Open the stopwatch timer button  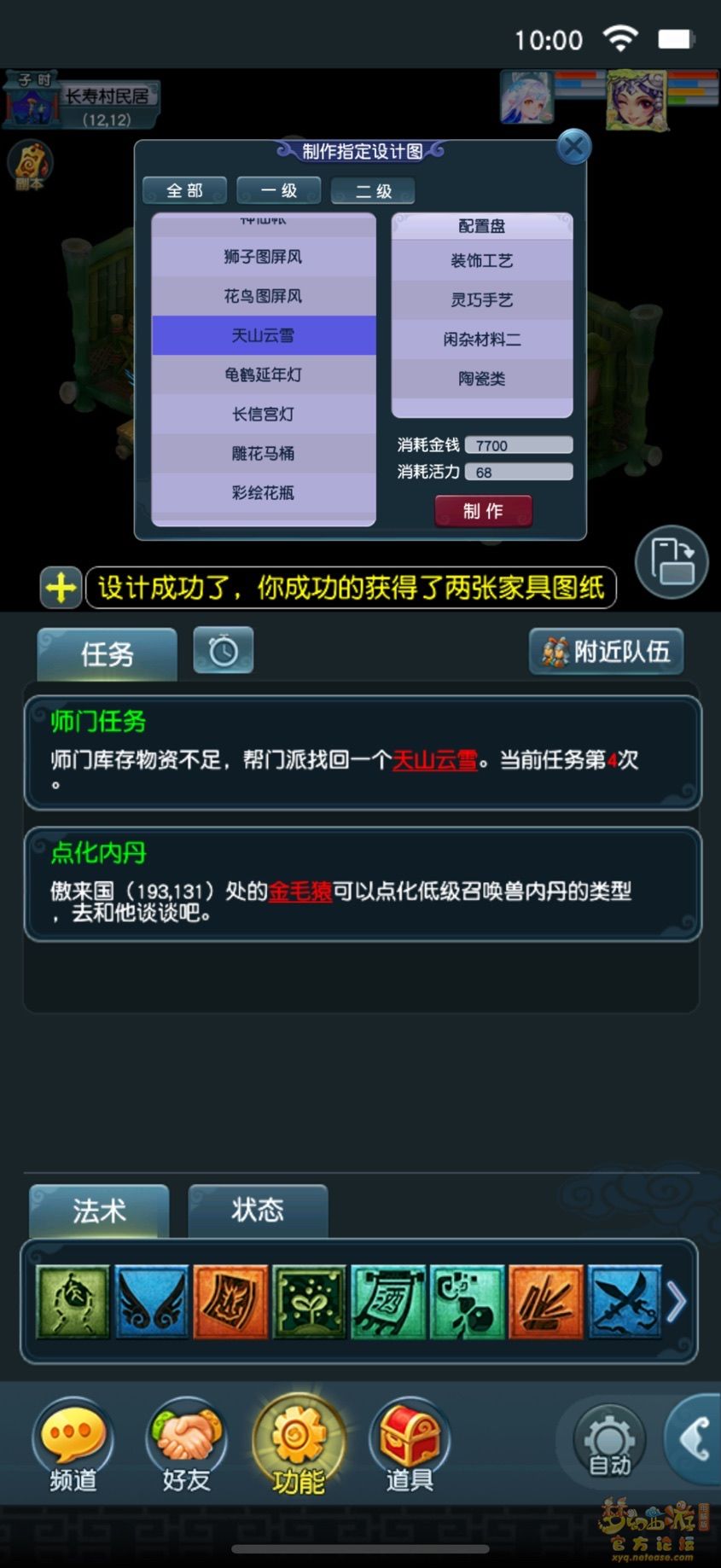point(224,651)
